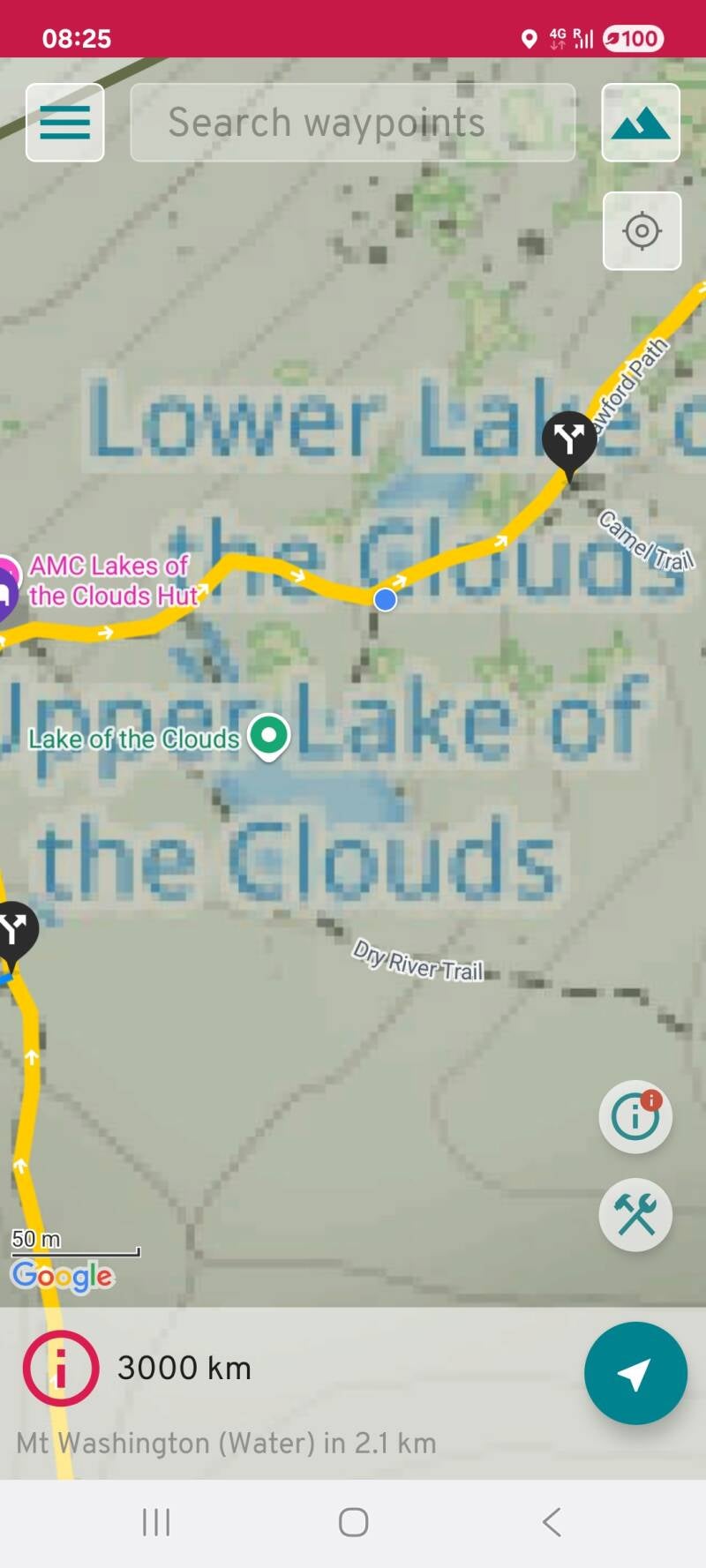
Task: Center map on my location
Action: click(x=642, y=231)
